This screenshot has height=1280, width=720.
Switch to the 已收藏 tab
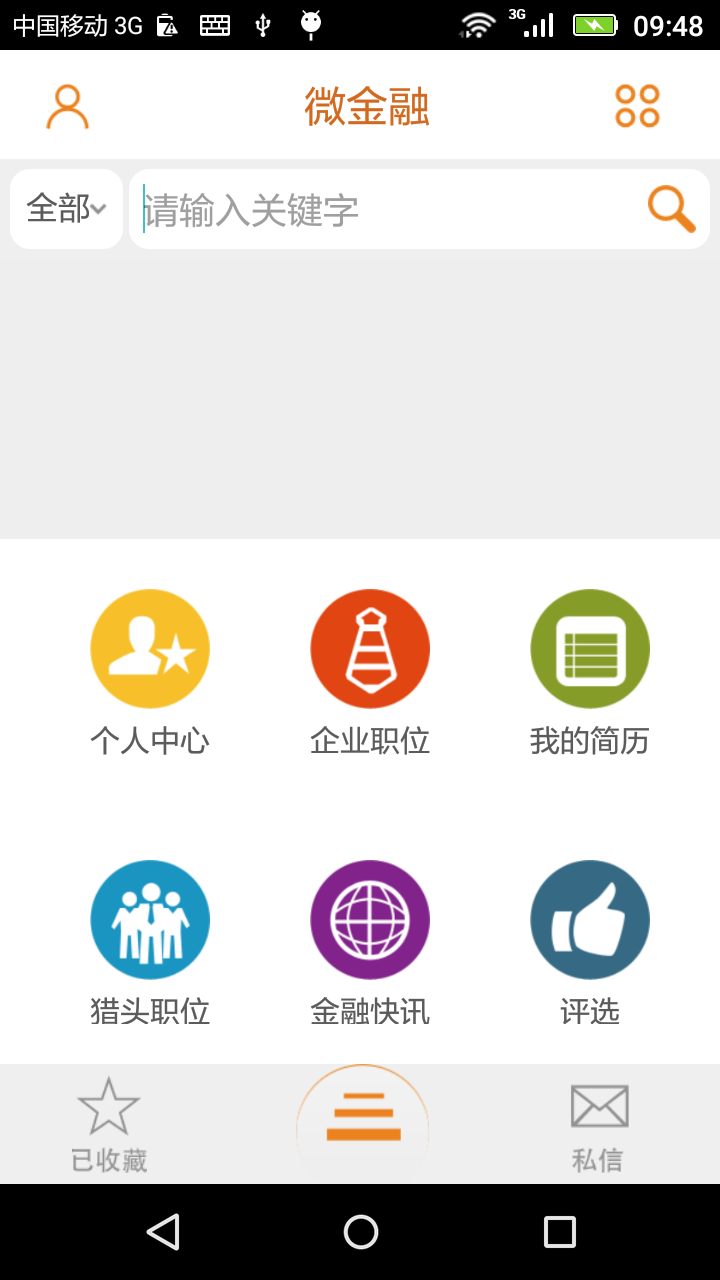coord(109,1125)
